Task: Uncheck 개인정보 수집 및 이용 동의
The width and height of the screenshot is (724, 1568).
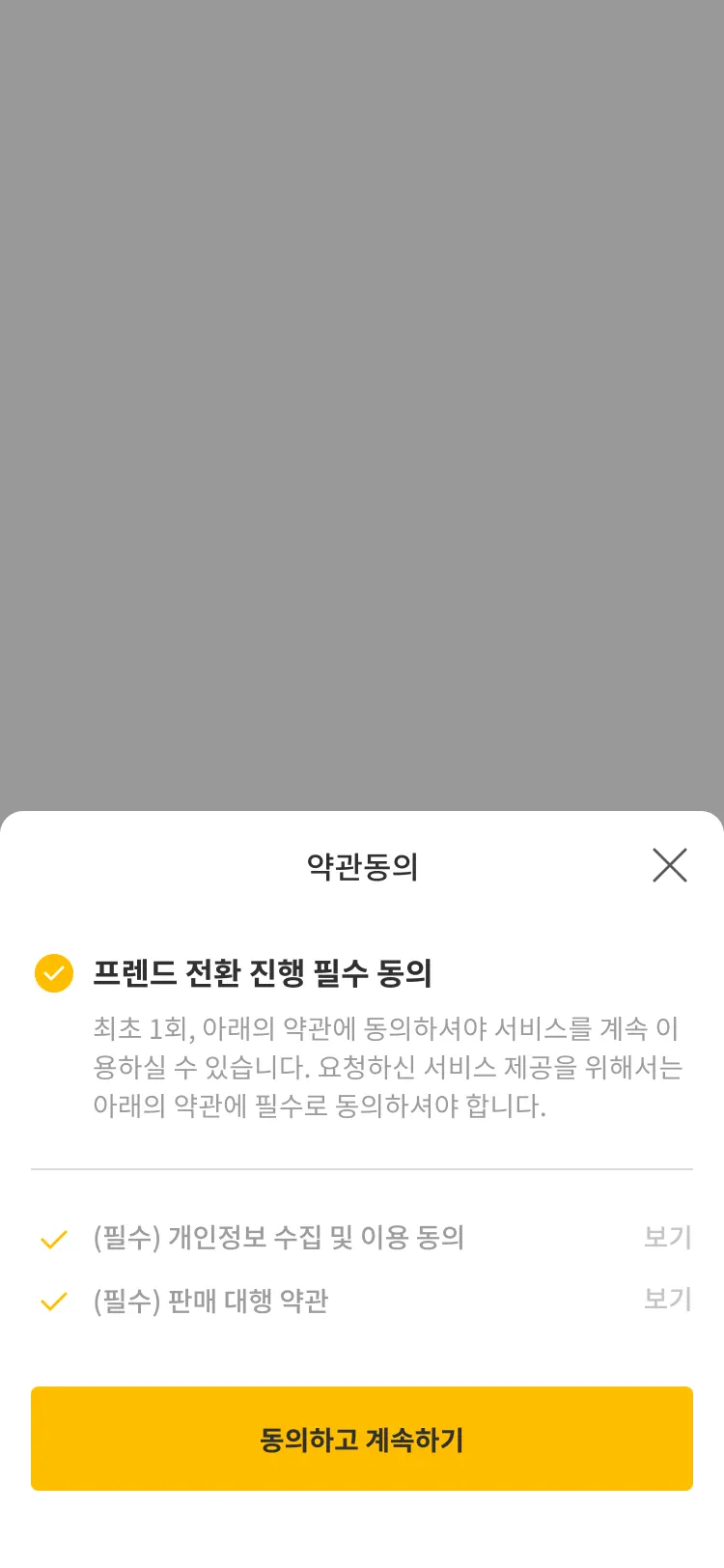Action: [54, 1239]
